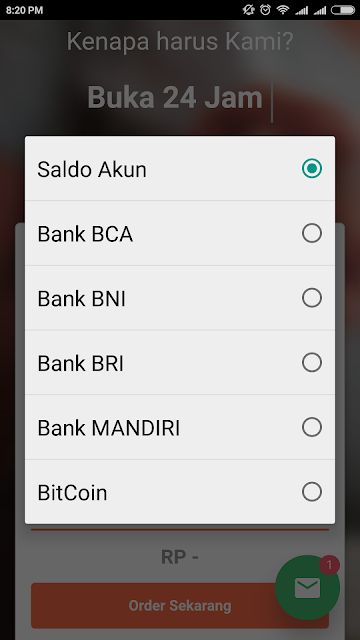Choose Bank BCA as payment method
The image size is (360, 640).
point(180,233)
